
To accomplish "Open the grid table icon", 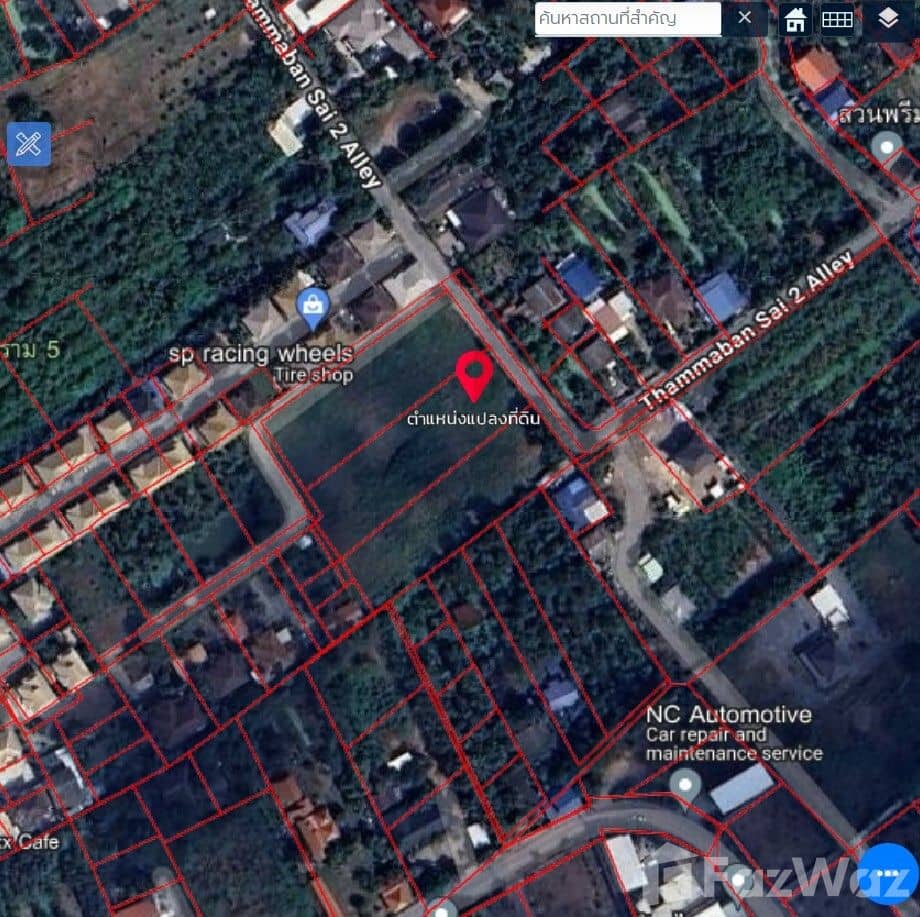I will pyautogui.click(x=837, y=19).
